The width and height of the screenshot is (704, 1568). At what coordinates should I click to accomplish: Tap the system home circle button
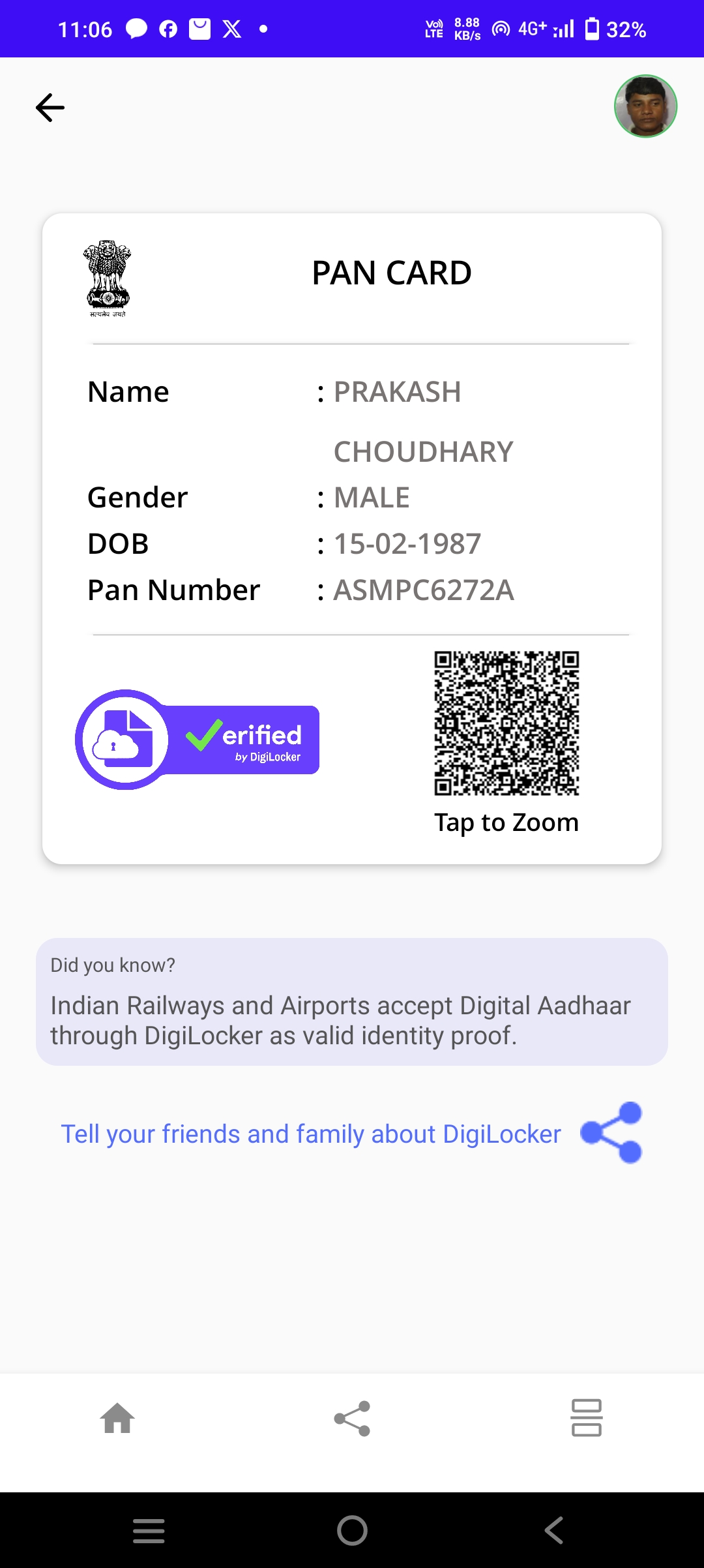tap(352, 1530)
